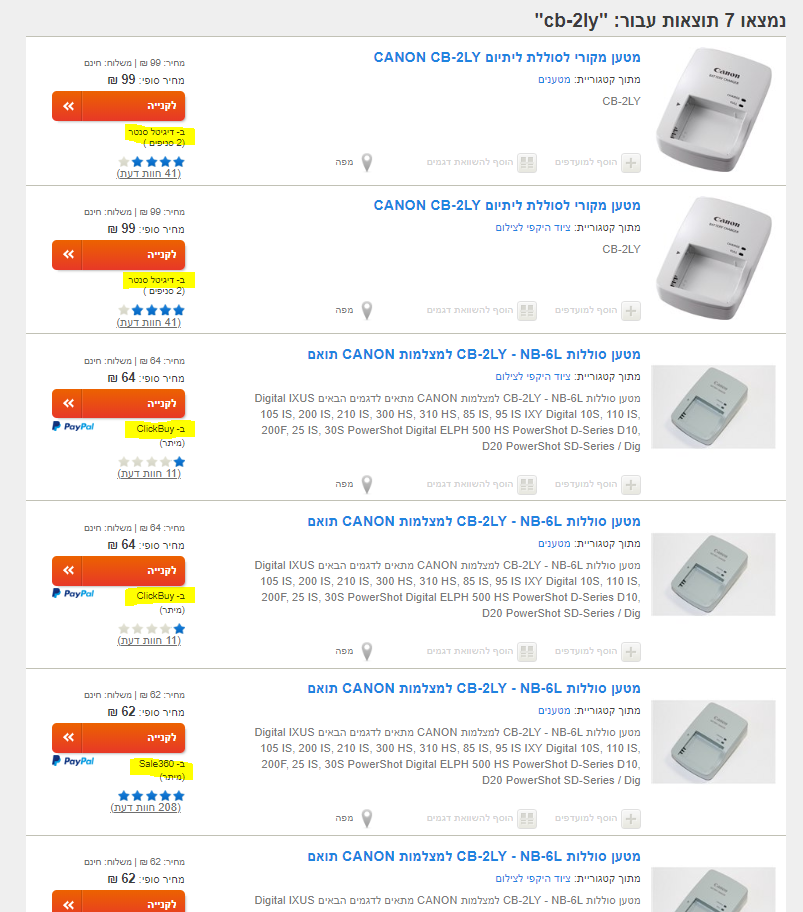
Task: Open מטענים category link of Digital Center listing
Action: [x=553, y=79]
